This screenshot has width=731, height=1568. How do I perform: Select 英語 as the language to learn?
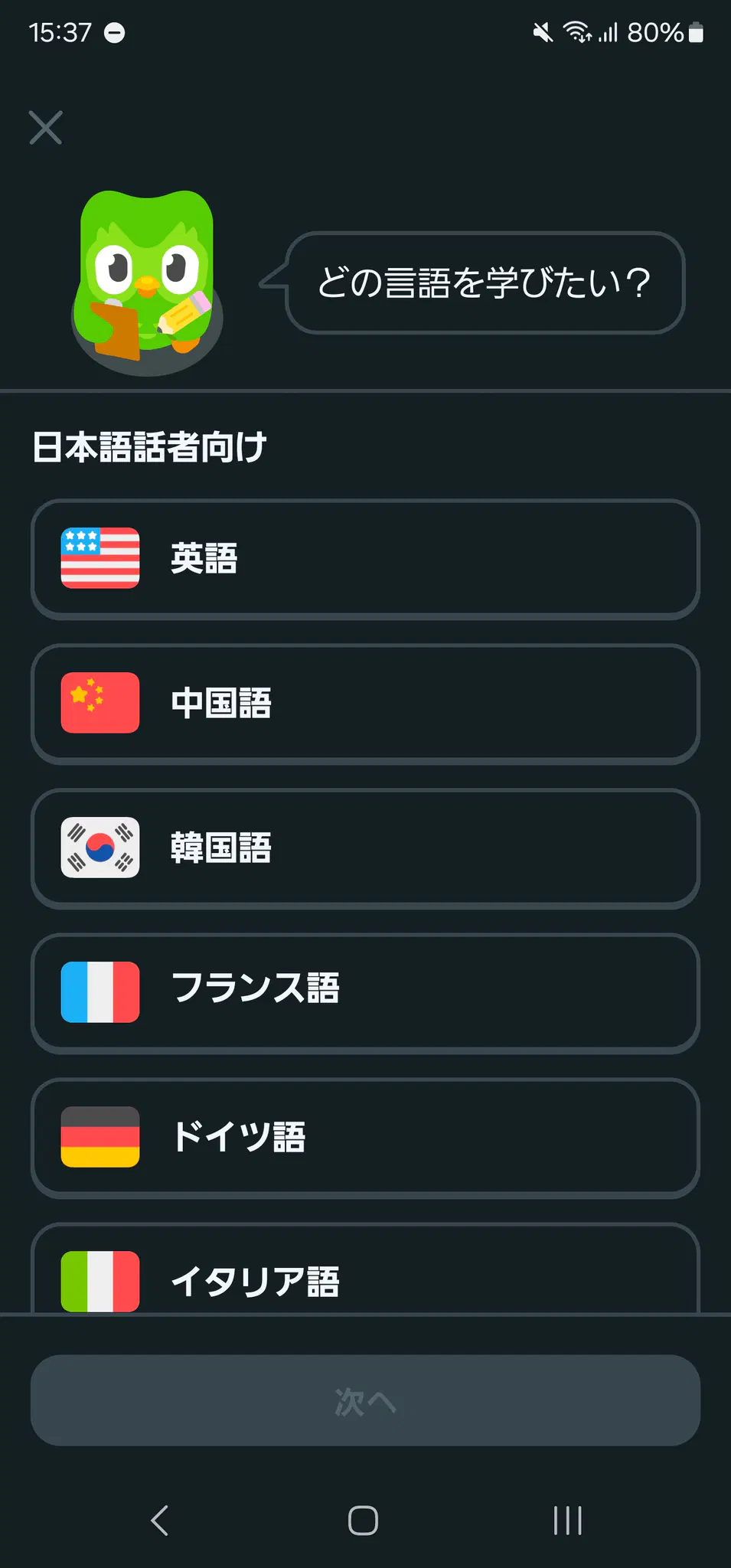[x=365, y=559]
